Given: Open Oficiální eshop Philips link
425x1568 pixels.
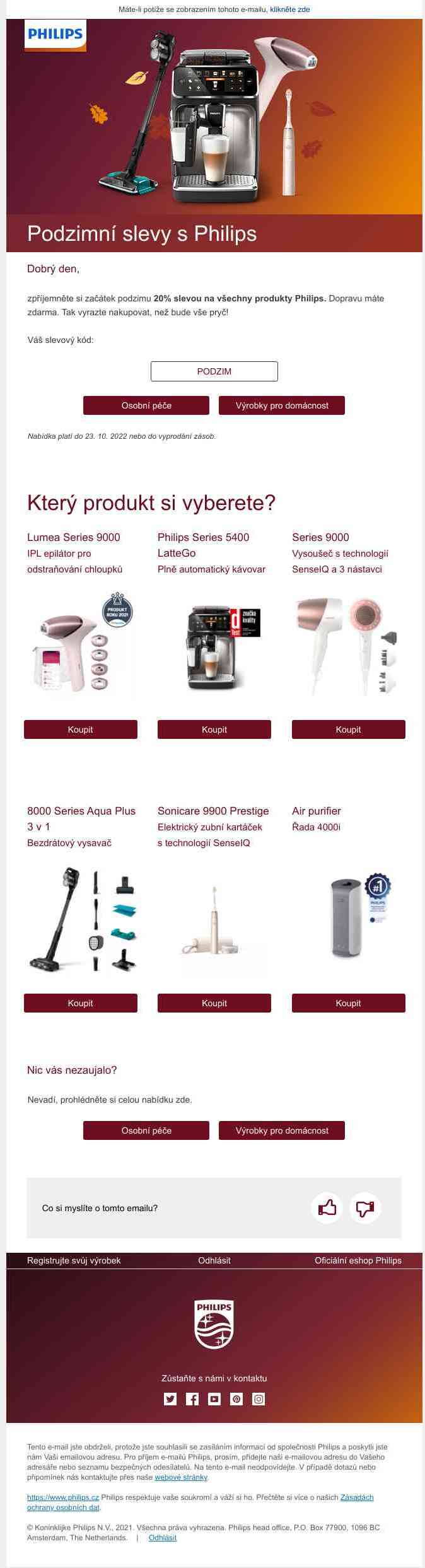Looking at the screenshot, I should coord(358,1260).
